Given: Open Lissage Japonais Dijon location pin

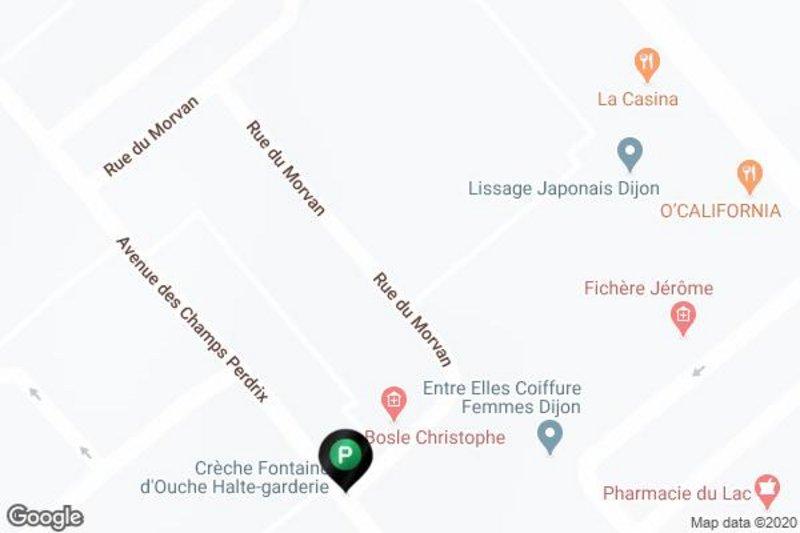Looking at the screenshot, I should coord(628,155).
